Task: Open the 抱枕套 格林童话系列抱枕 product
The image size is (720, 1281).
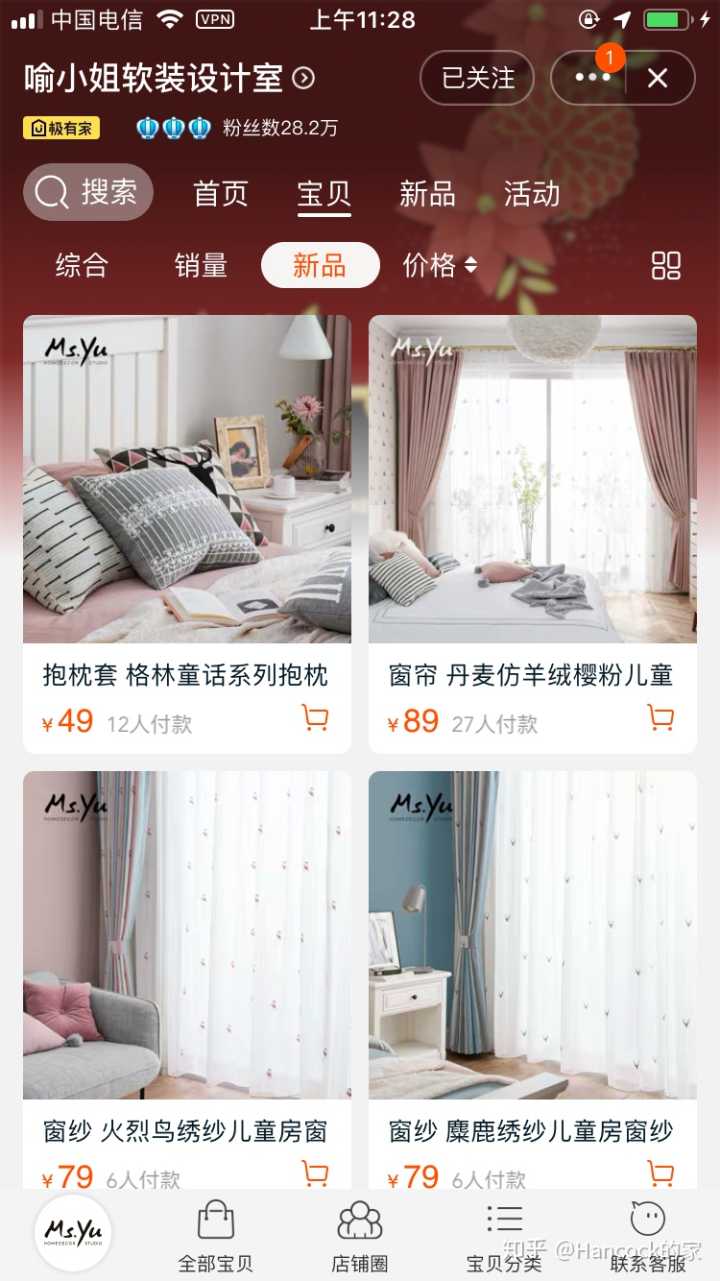Action: pyautogui.click(x=187, y=480)
